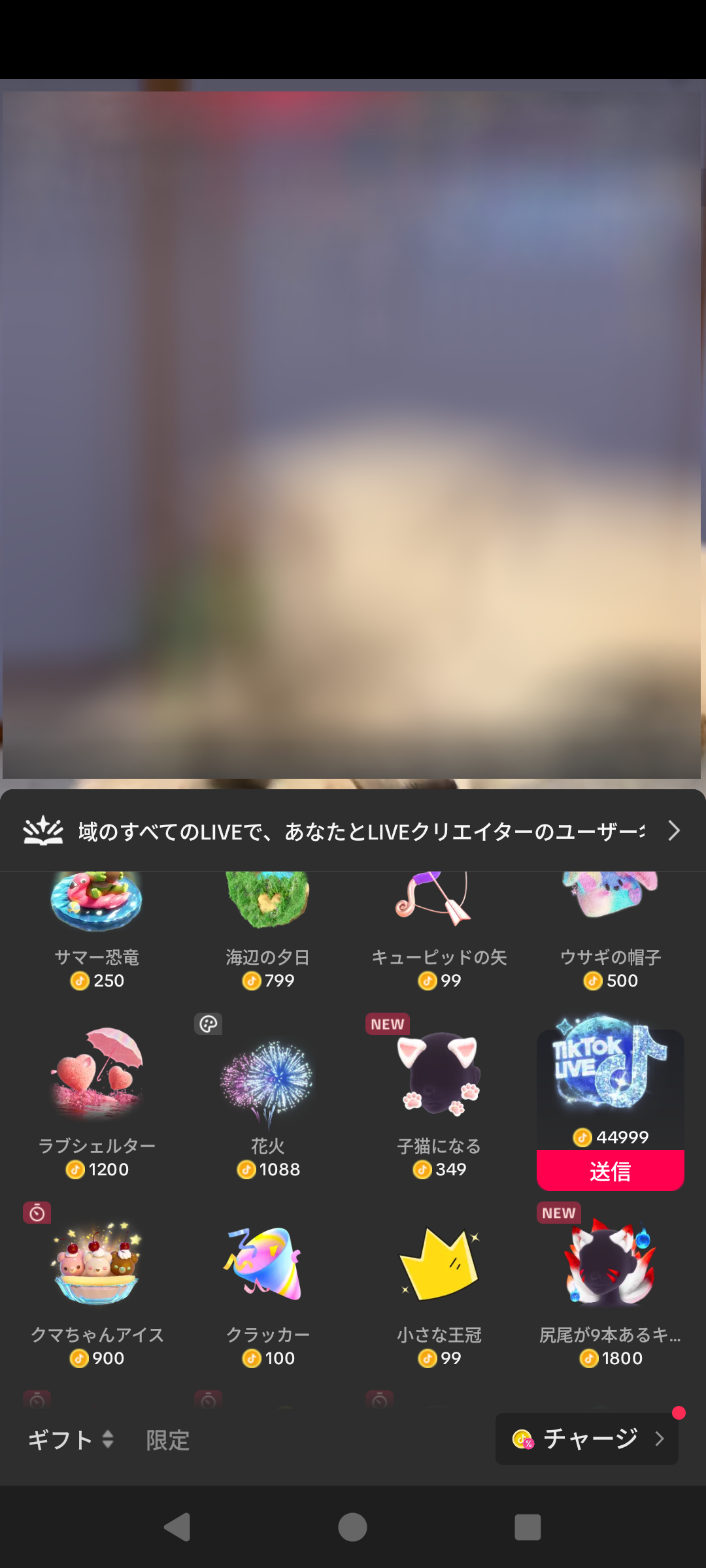This screenshot has height=1568, width=706.
Task: Go back with the system back button
Action: pos(177,1527)
